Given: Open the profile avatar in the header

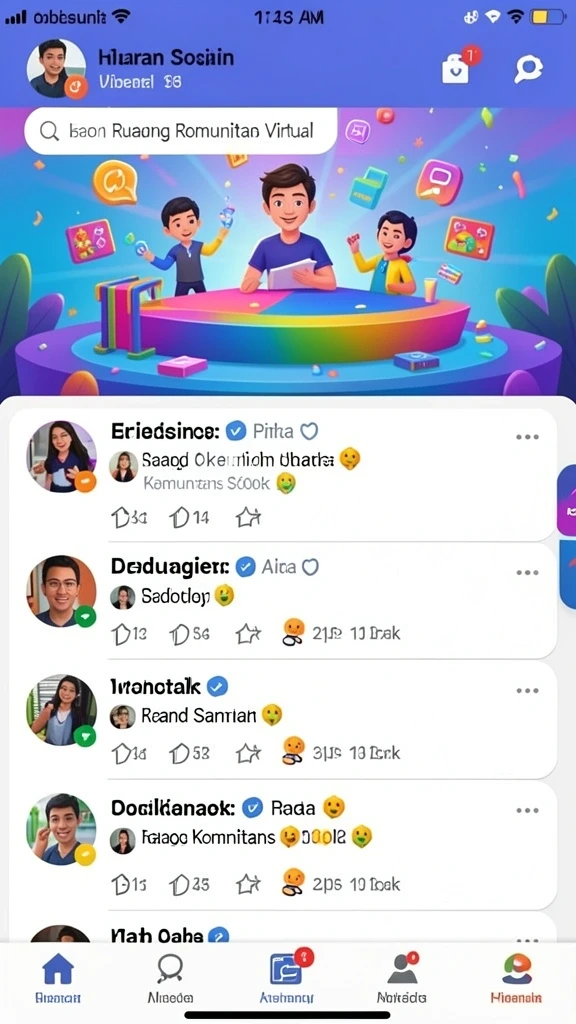Looking at the screenshot, I should (56, 68).
